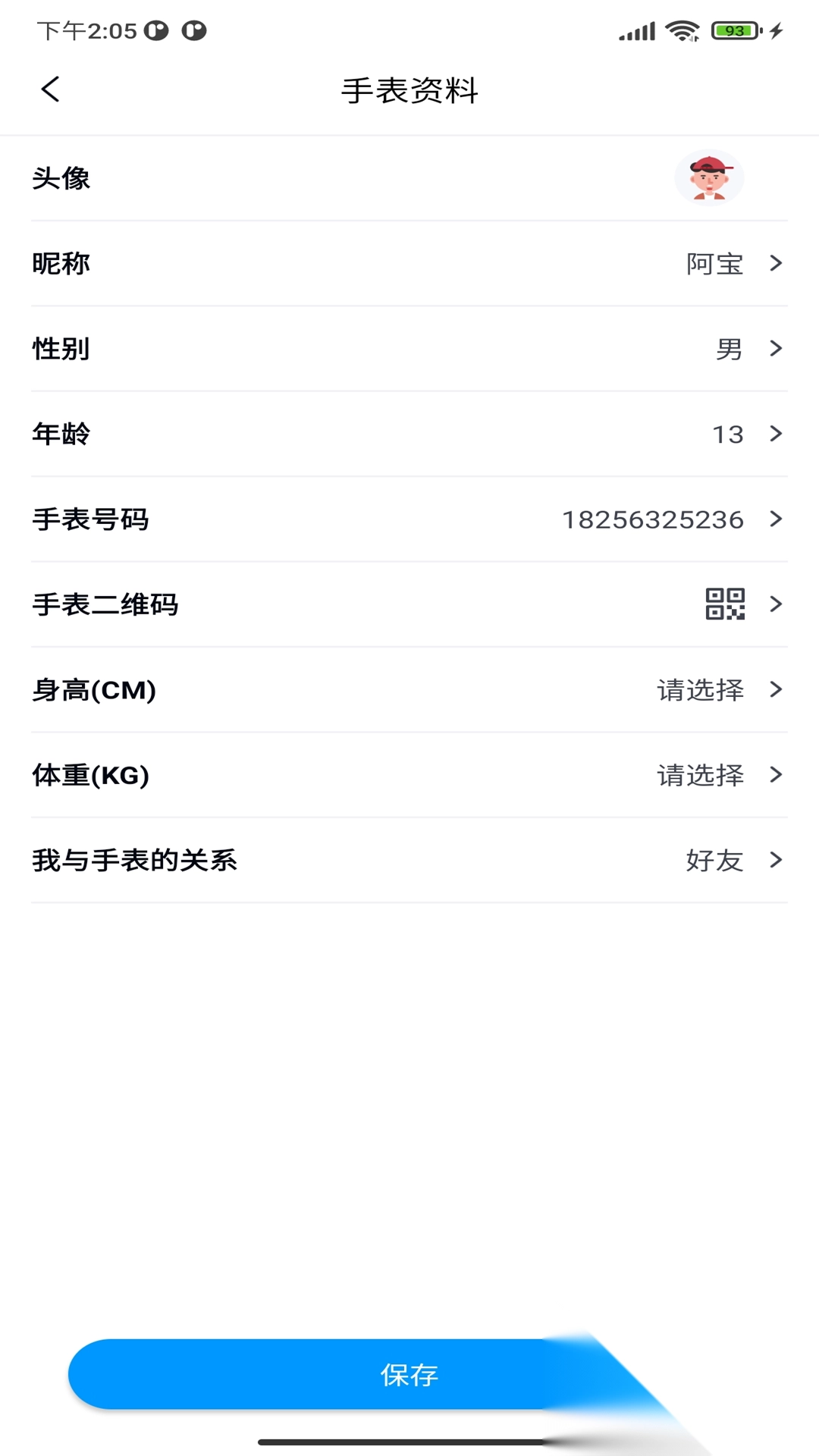819x1456 pixels.
Task: Click the 头像 row label
Action: pyautogui.click(x=61, y=179)
